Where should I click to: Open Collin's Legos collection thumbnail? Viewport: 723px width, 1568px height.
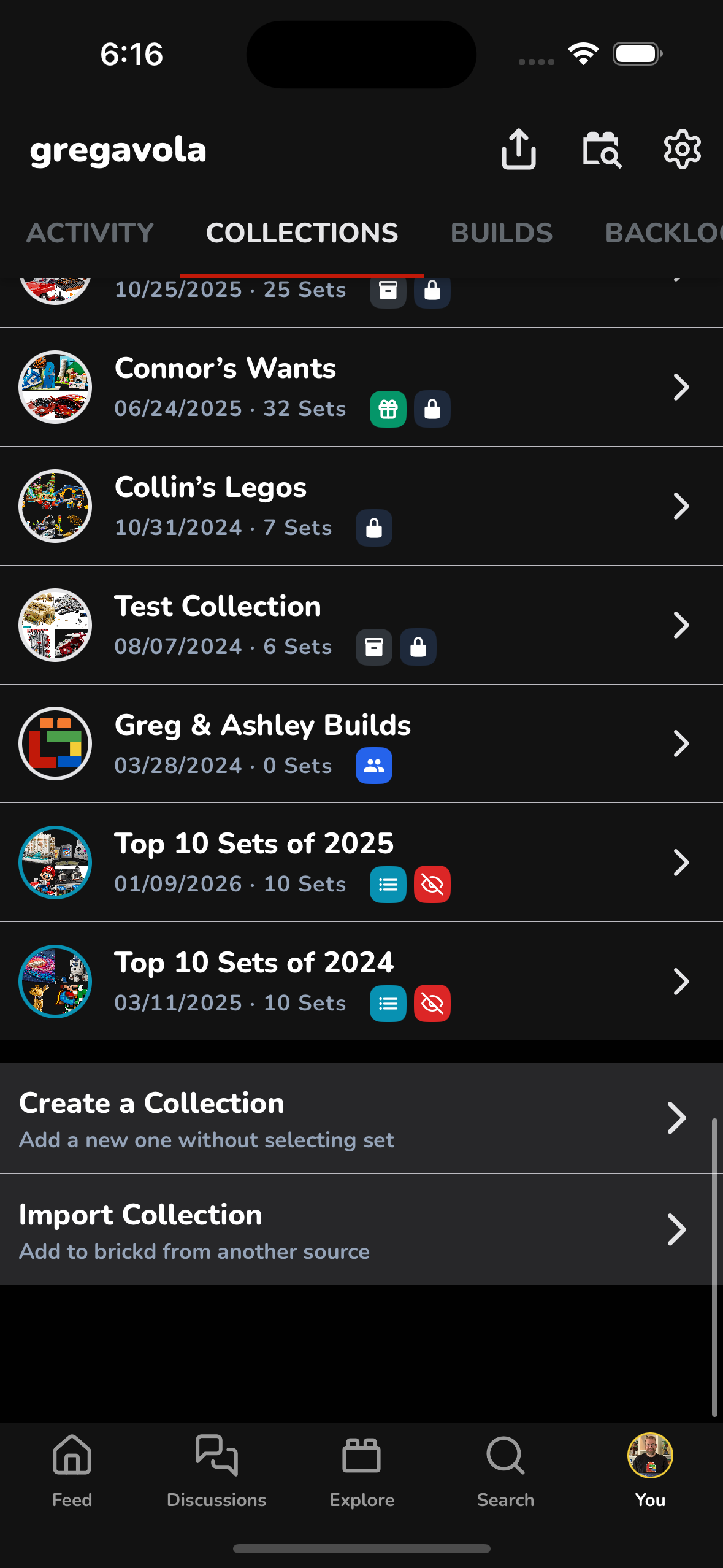click(55, 505)
